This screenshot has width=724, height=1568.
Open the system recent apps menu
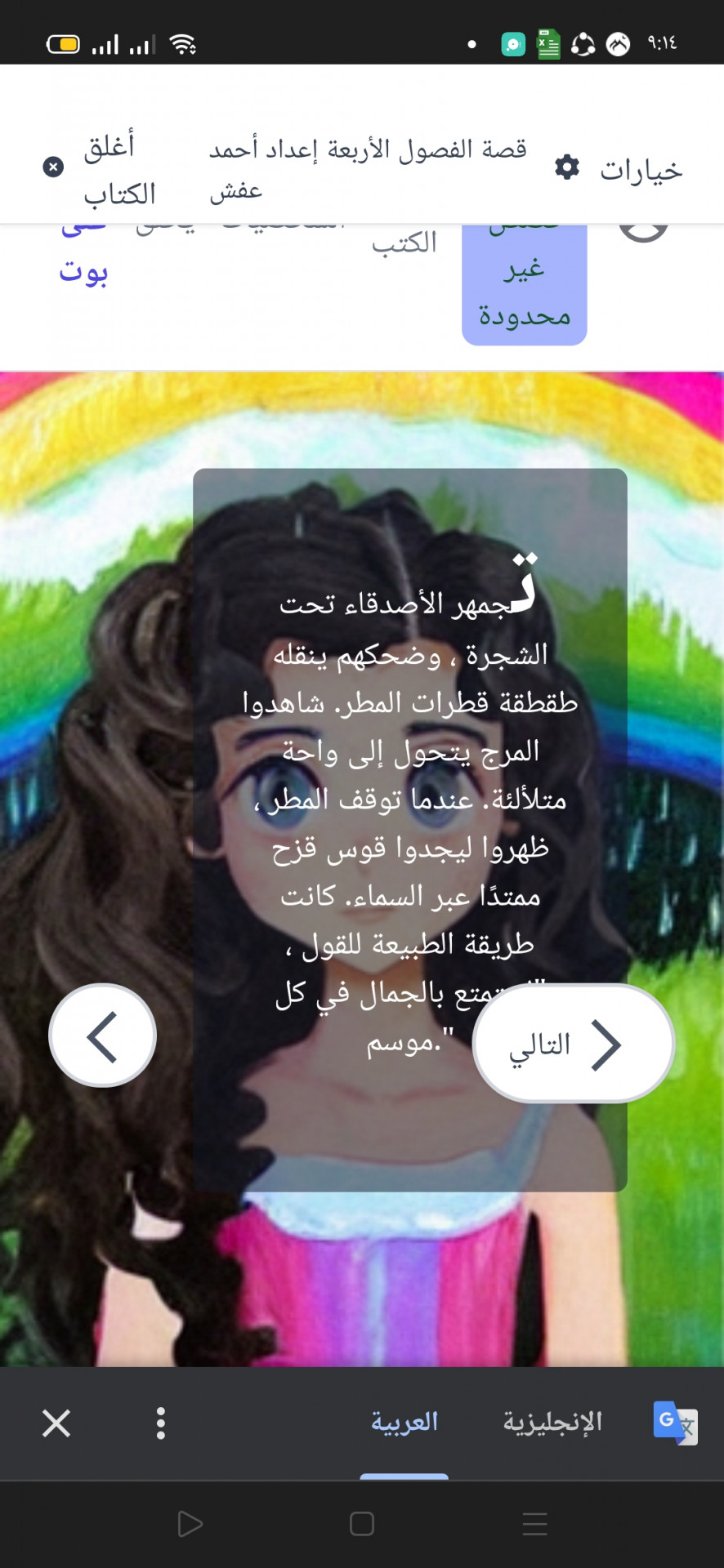click(534, 1524)
